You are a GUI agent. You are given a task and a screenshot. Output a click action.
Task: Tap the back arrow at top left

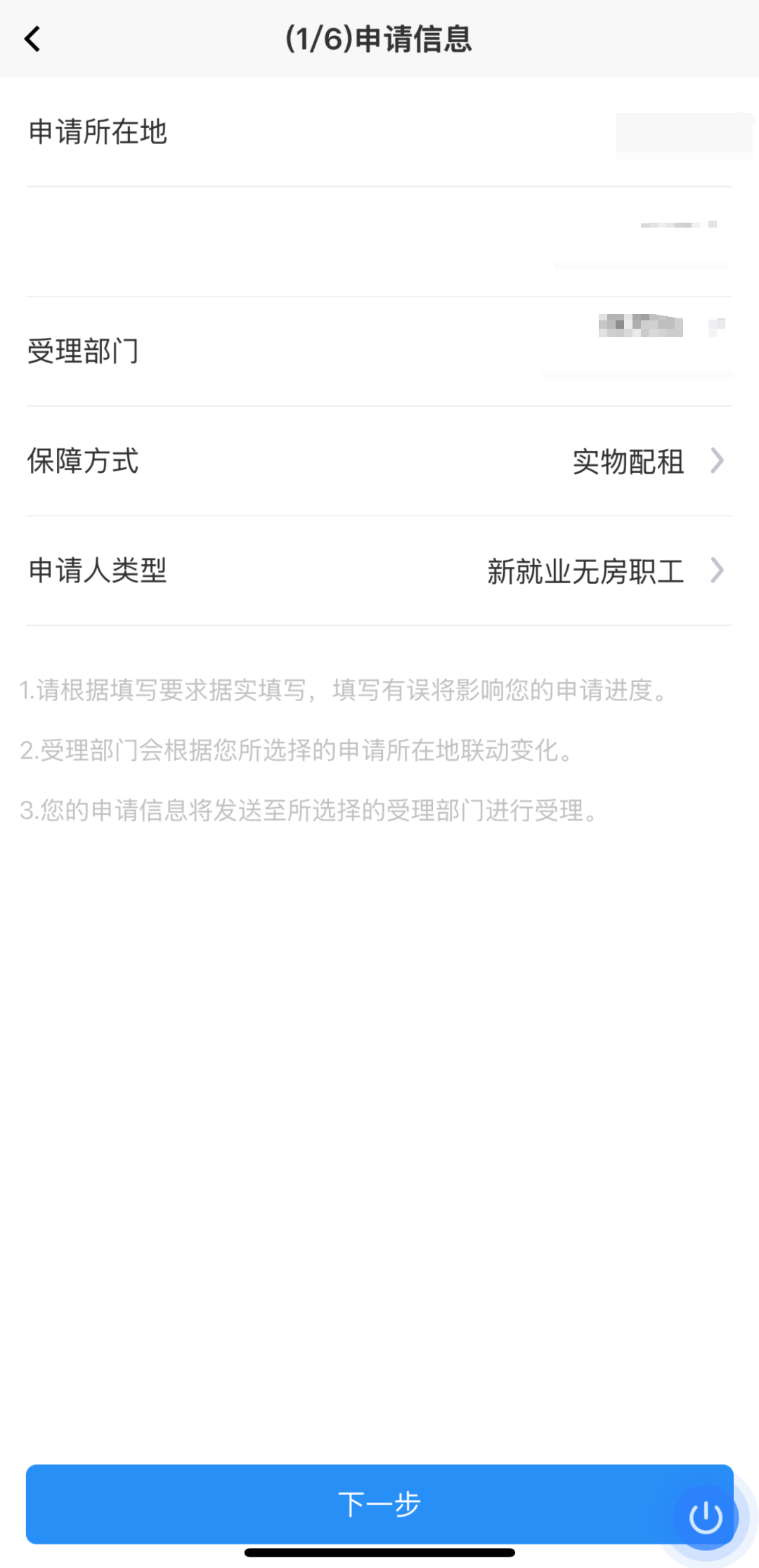pyautogui.click(x=32, y=40)
